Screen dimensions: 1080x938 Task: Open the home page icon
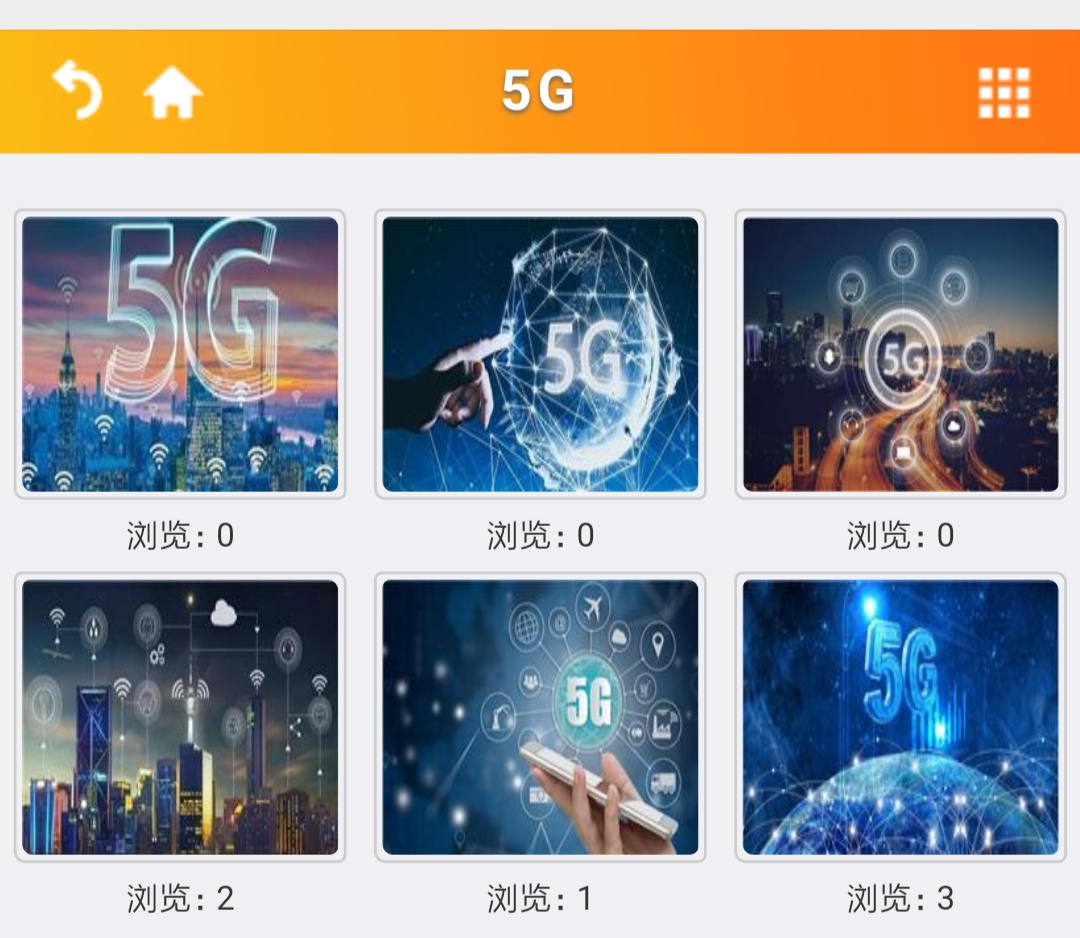(x=173, y=94)
